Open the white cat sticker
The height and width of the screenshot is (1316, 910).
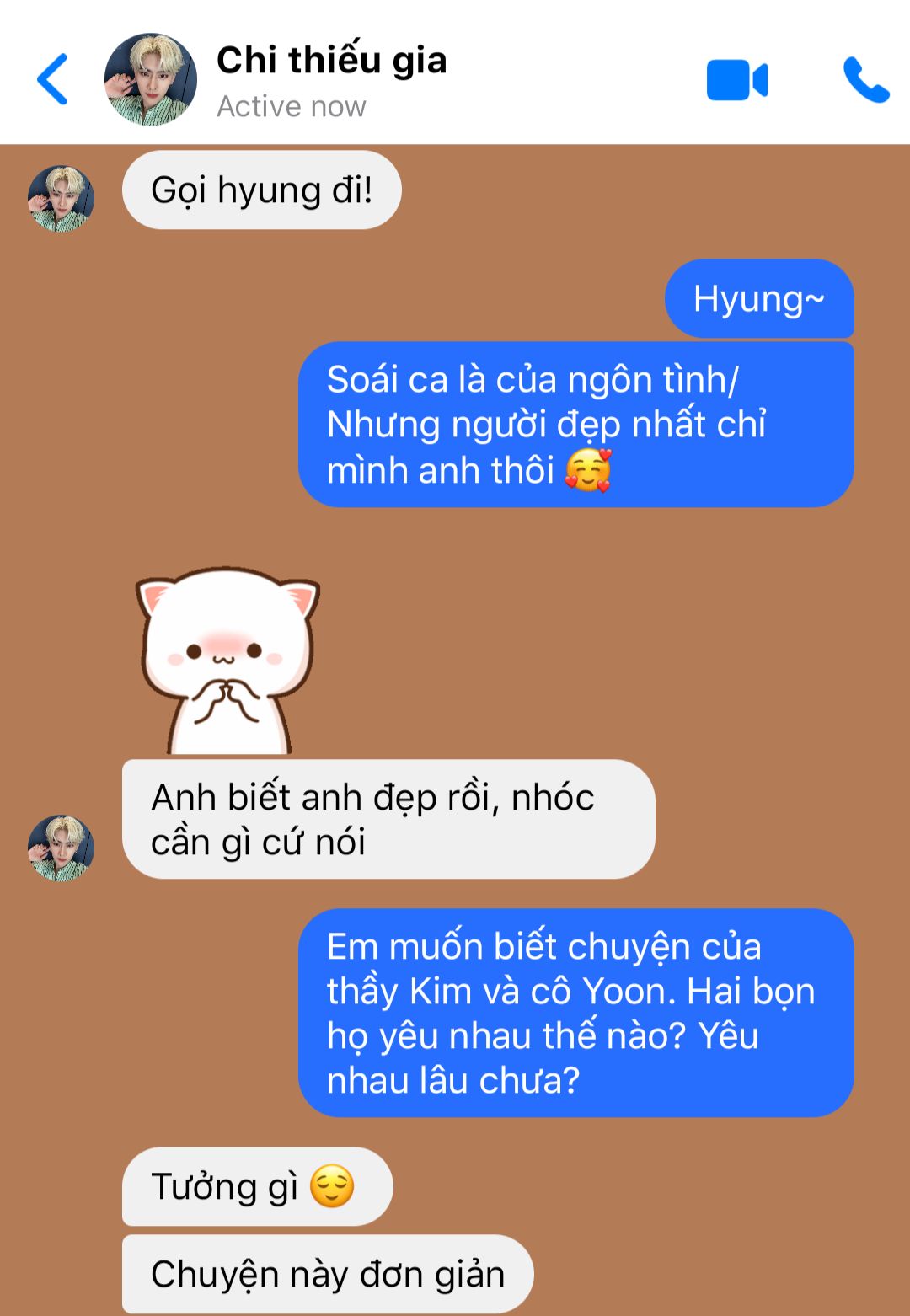(x=227, y=661)
